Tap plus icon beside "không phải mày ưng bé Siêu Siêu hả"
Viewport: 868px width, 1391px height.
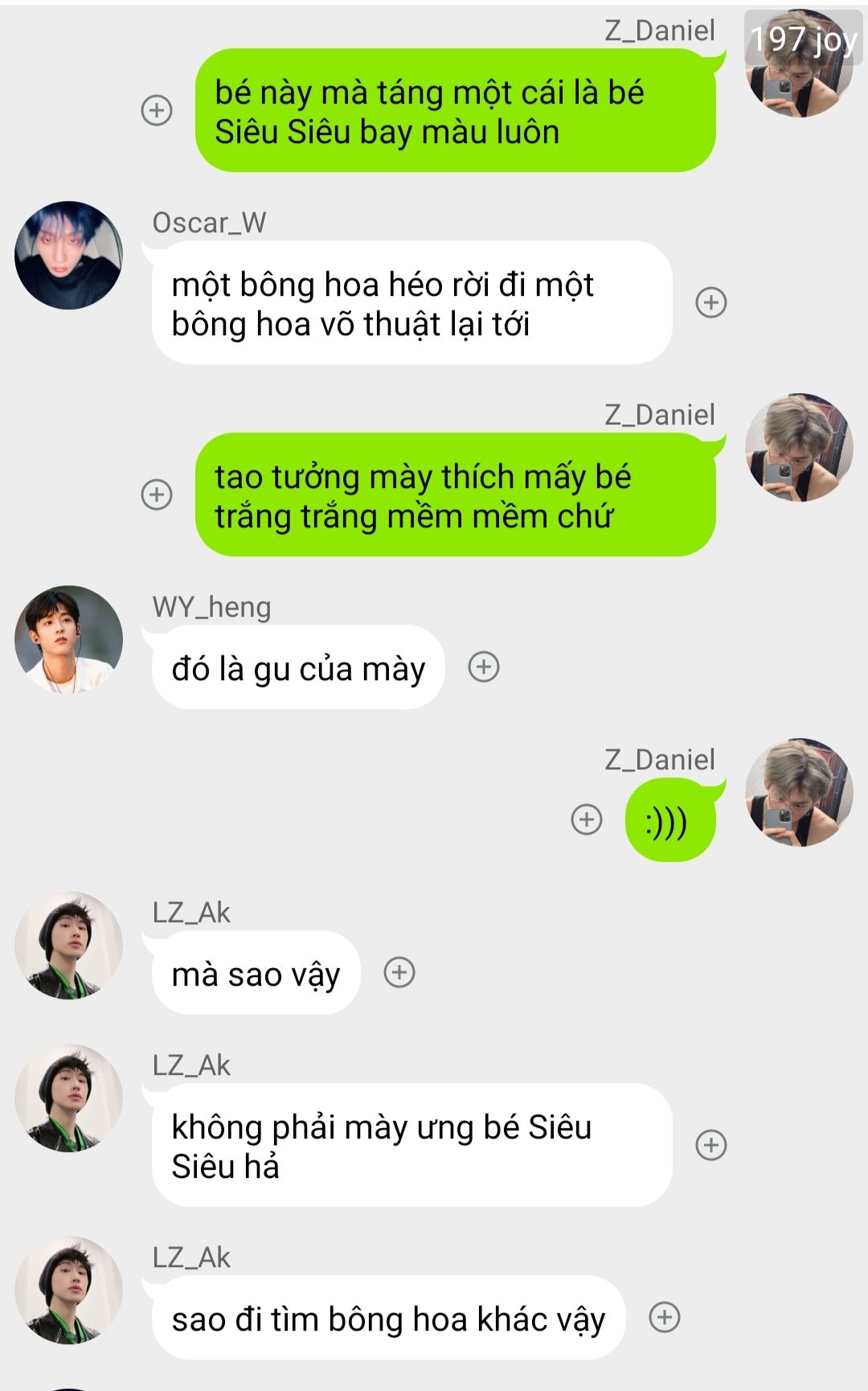(711, 1144)
